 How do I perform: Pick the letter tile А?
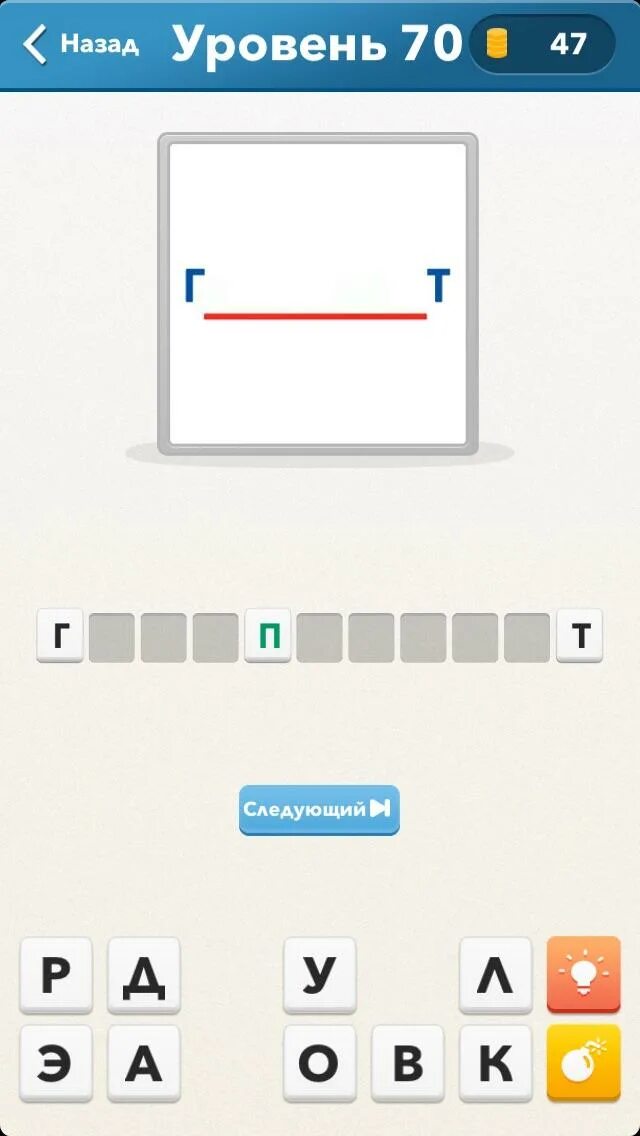click(x=144, y=1063)
